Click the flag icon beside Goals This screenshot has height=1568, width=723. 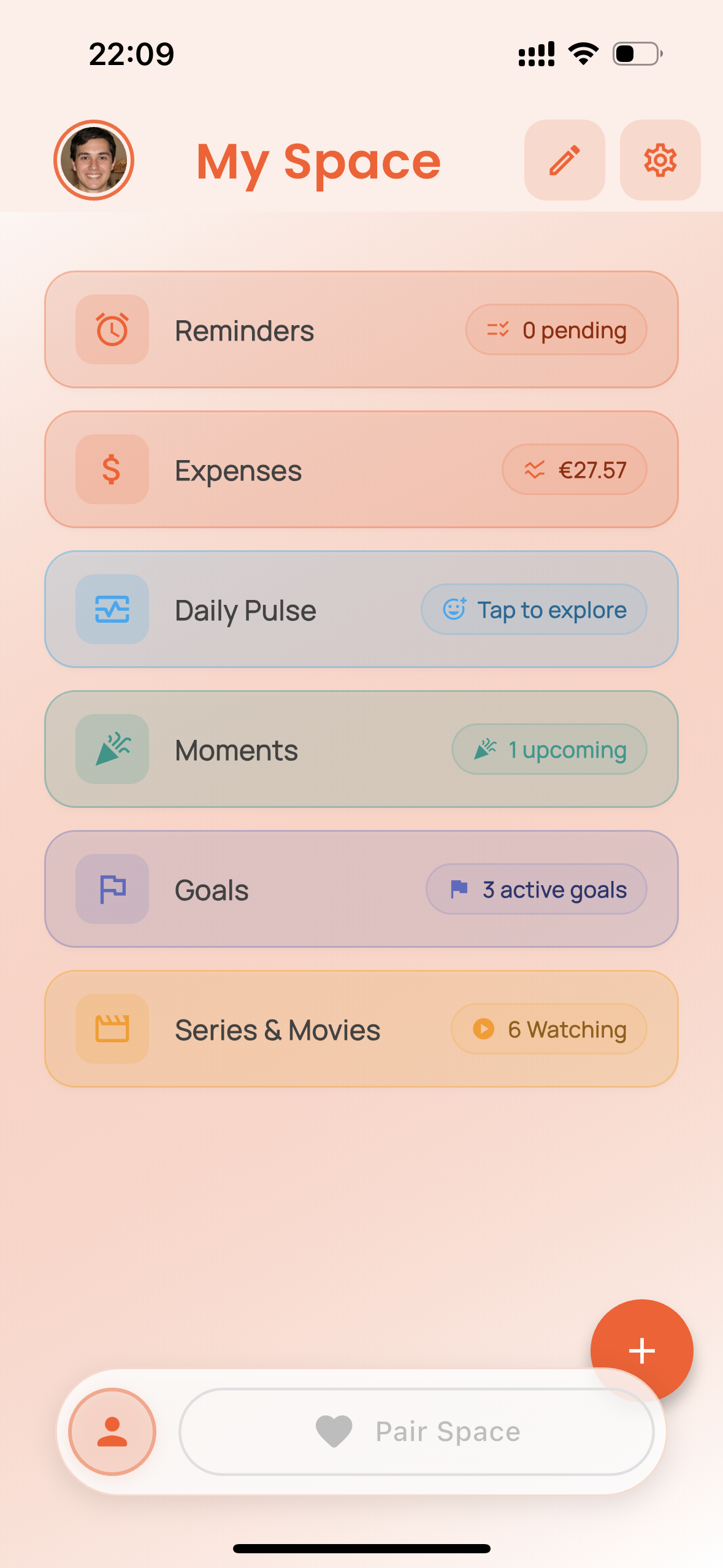pyautogui.click(x=111, y=888)
